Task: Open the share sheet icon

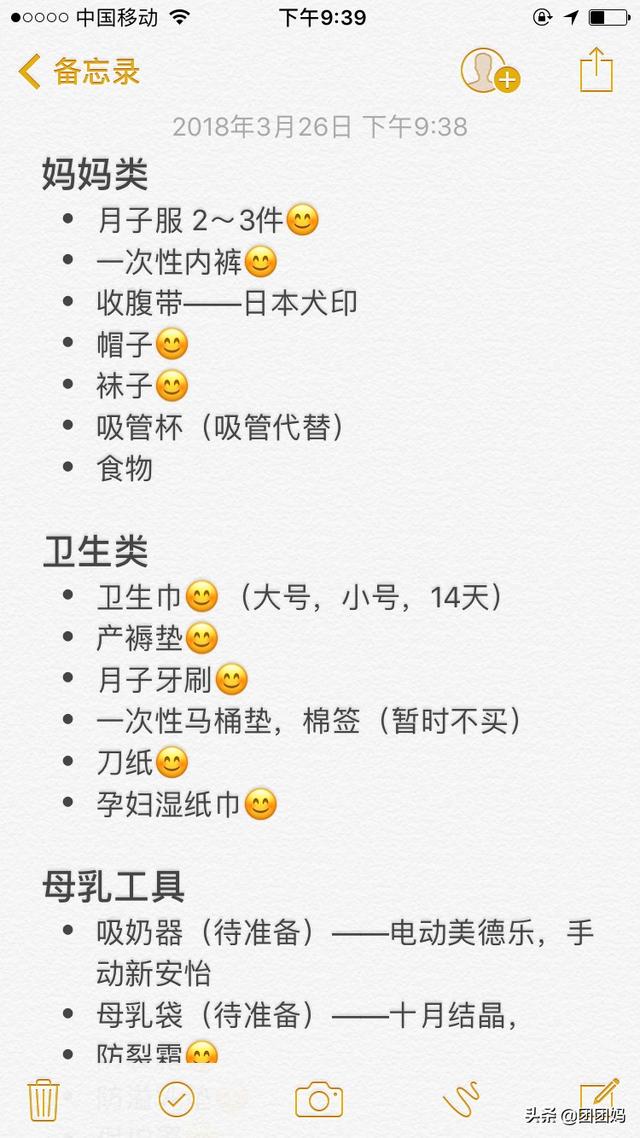Action: 596,70
